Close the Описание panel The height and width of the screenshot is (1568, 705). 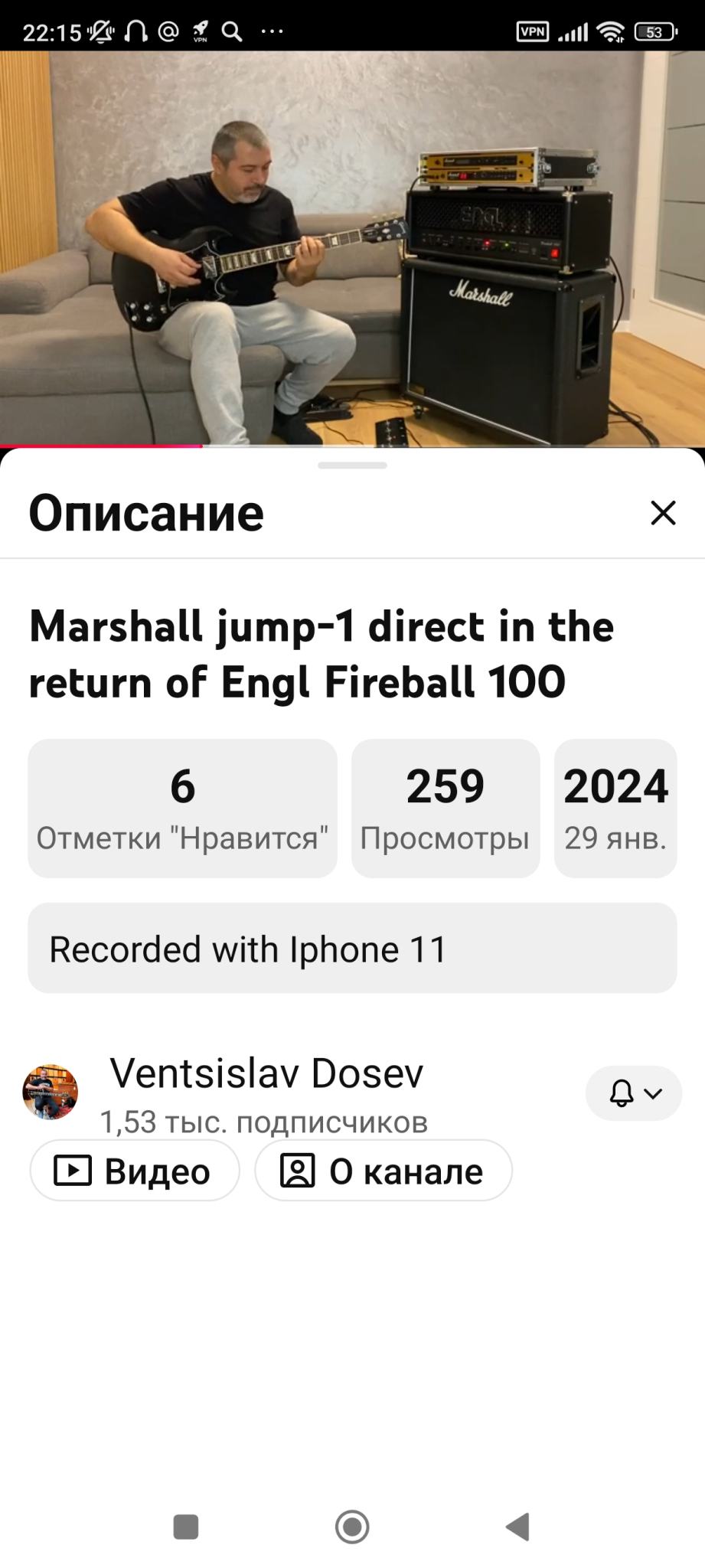click(x=663, y=512)
